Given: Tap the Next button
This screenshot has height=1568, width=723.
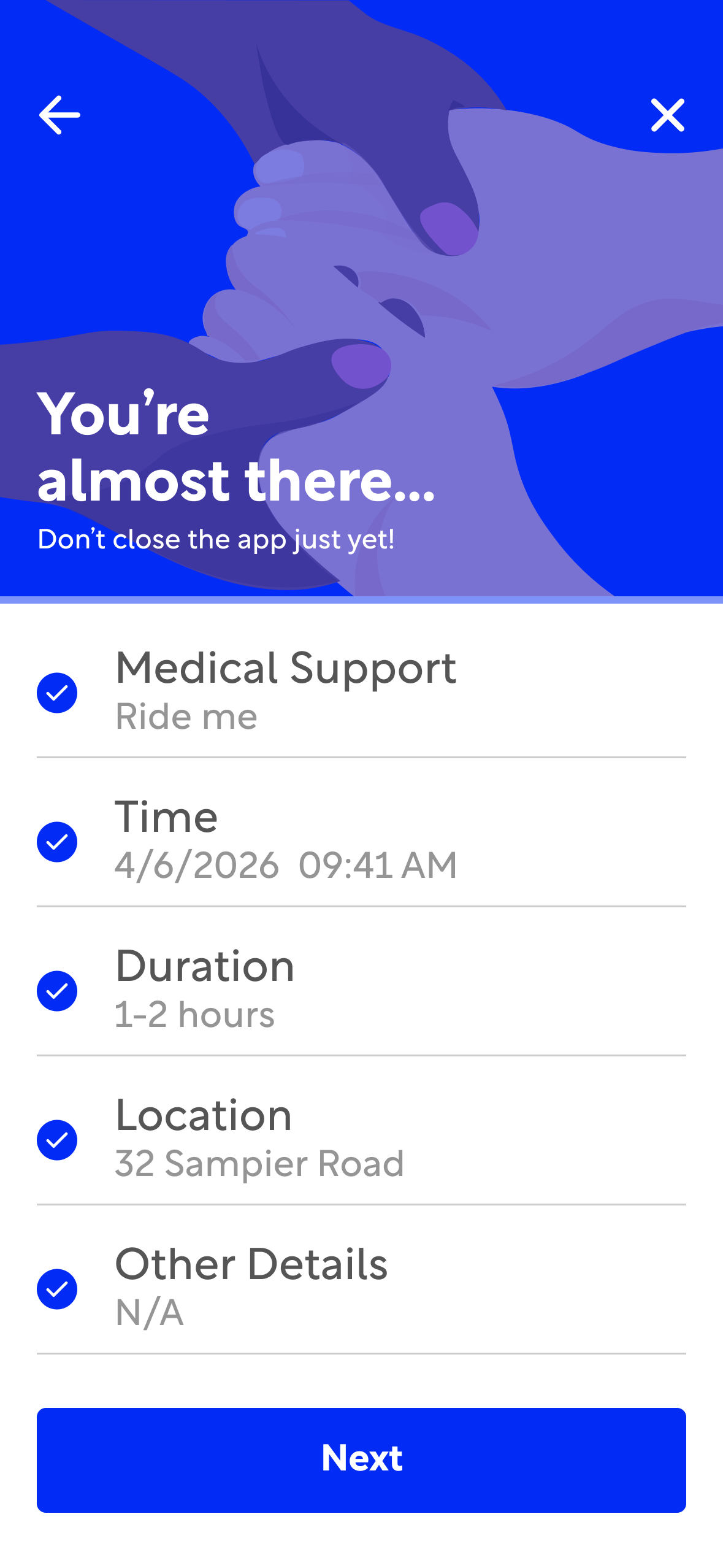Looking at the screenshot, I should (361, 1459).
